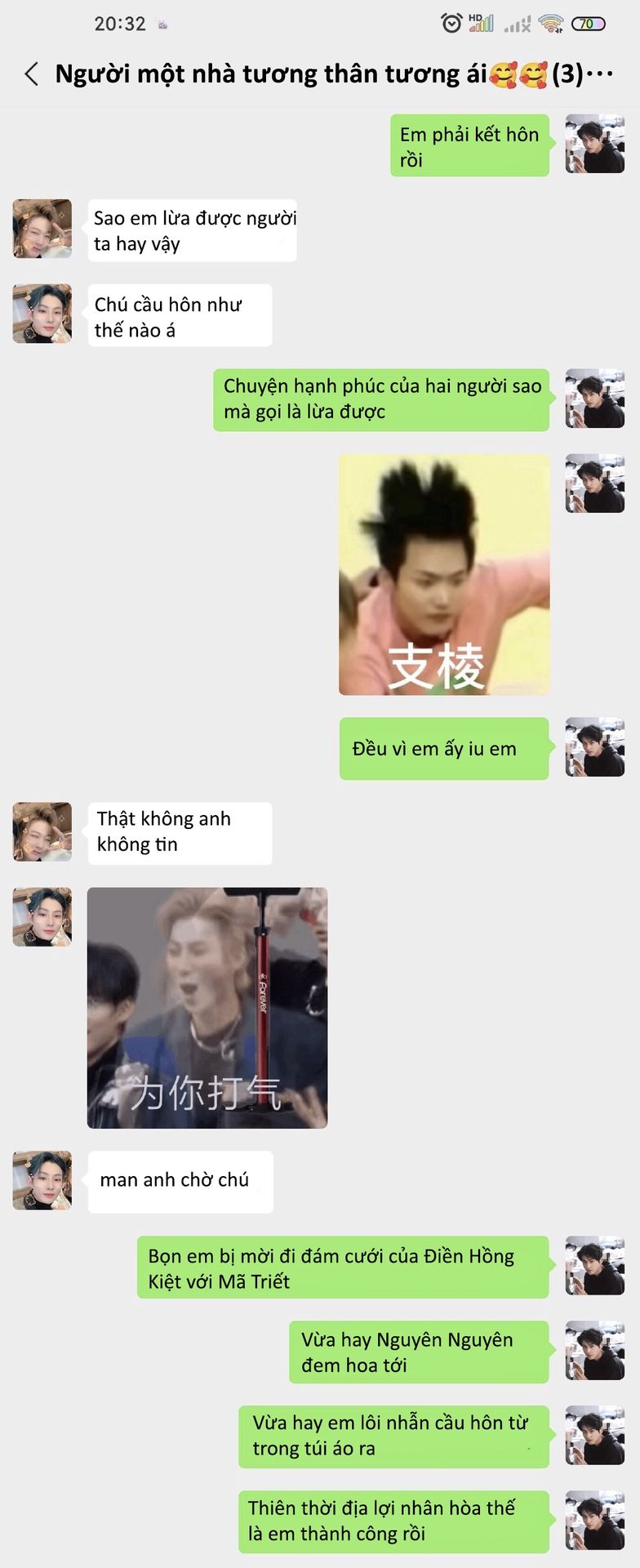Go back from the group chat
The height and width of the screenshot is (1568, 640).
(x=32, y=74)
